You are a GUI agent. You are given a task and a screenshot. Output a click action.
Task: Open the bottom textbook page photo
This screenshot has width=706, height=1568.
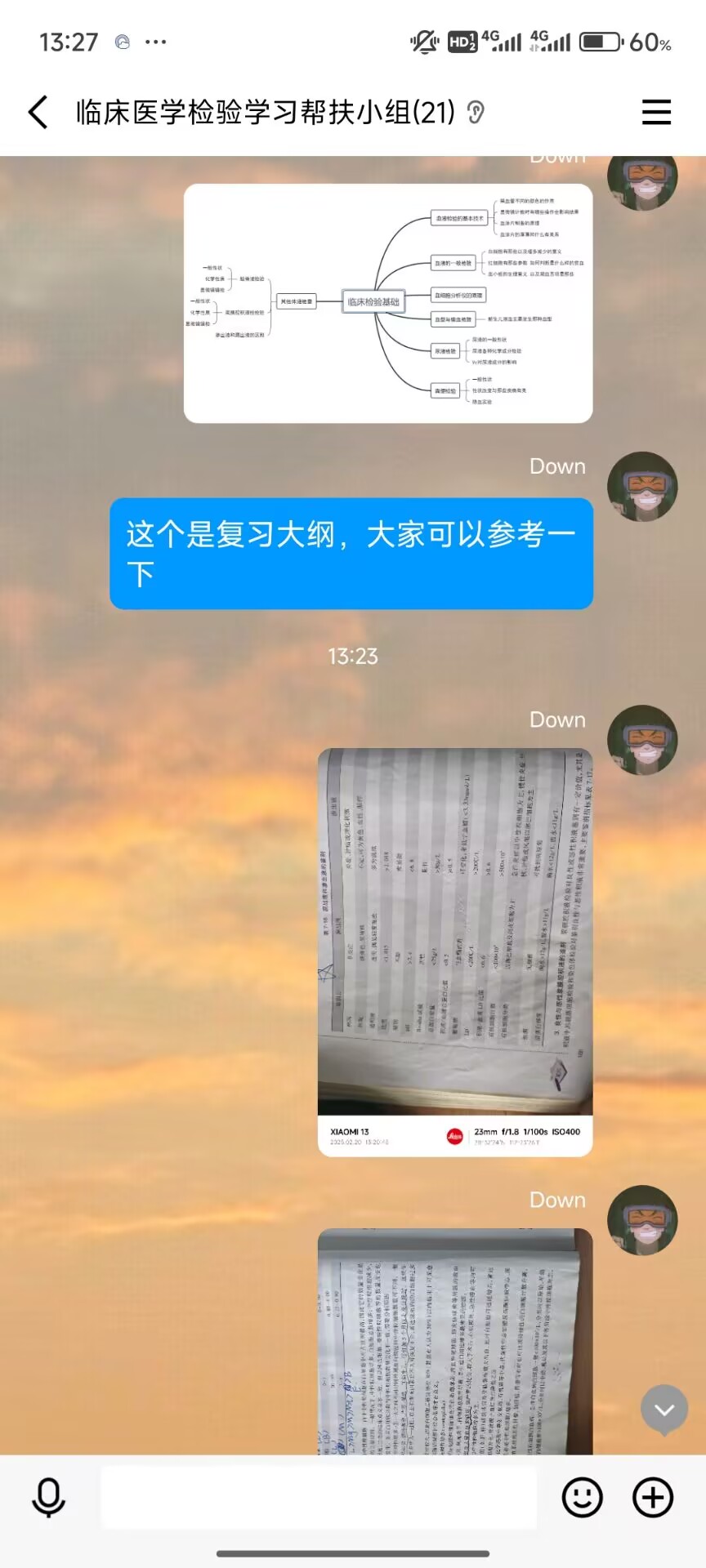455,1341
